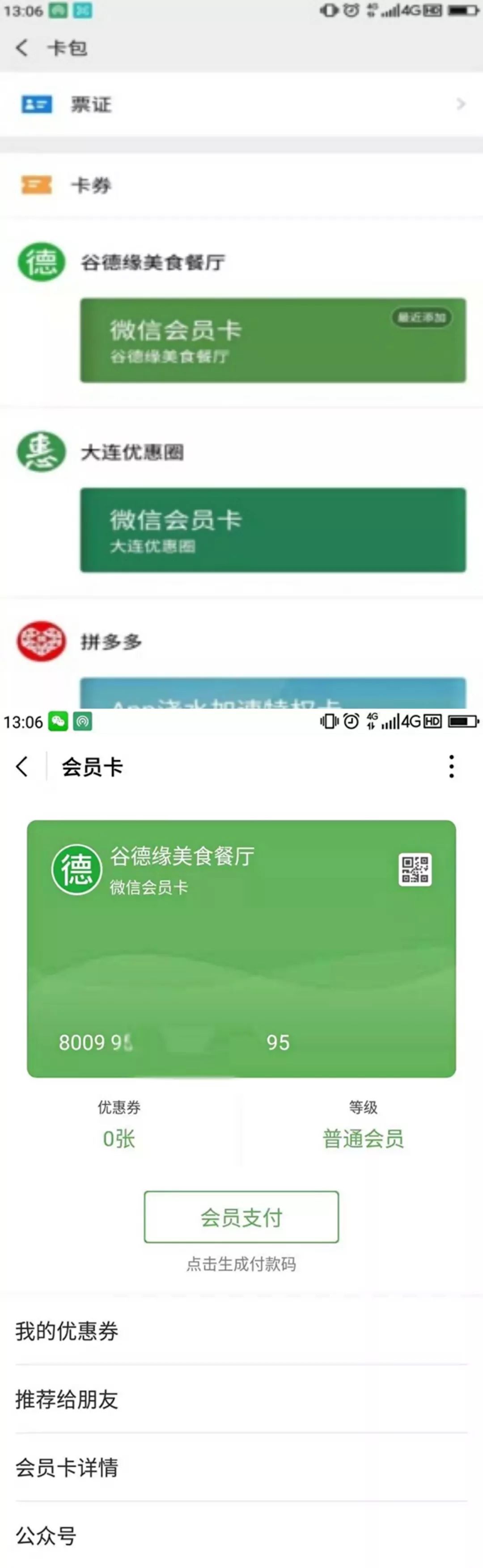
Task: Go back from the 会员卡 page
Action: 22,767
